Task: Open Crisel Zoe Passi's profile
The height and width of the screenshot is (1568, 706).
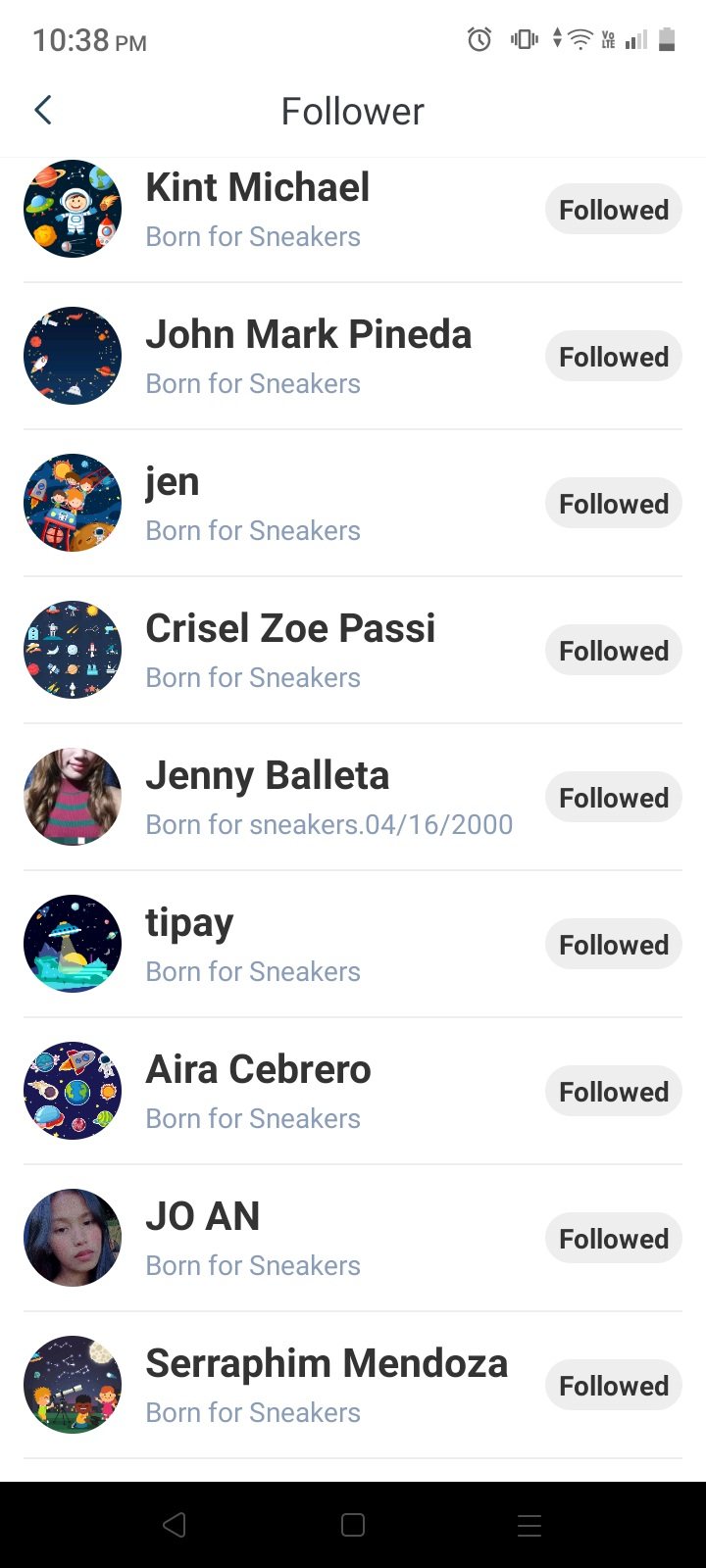Action: coord(290,629)
